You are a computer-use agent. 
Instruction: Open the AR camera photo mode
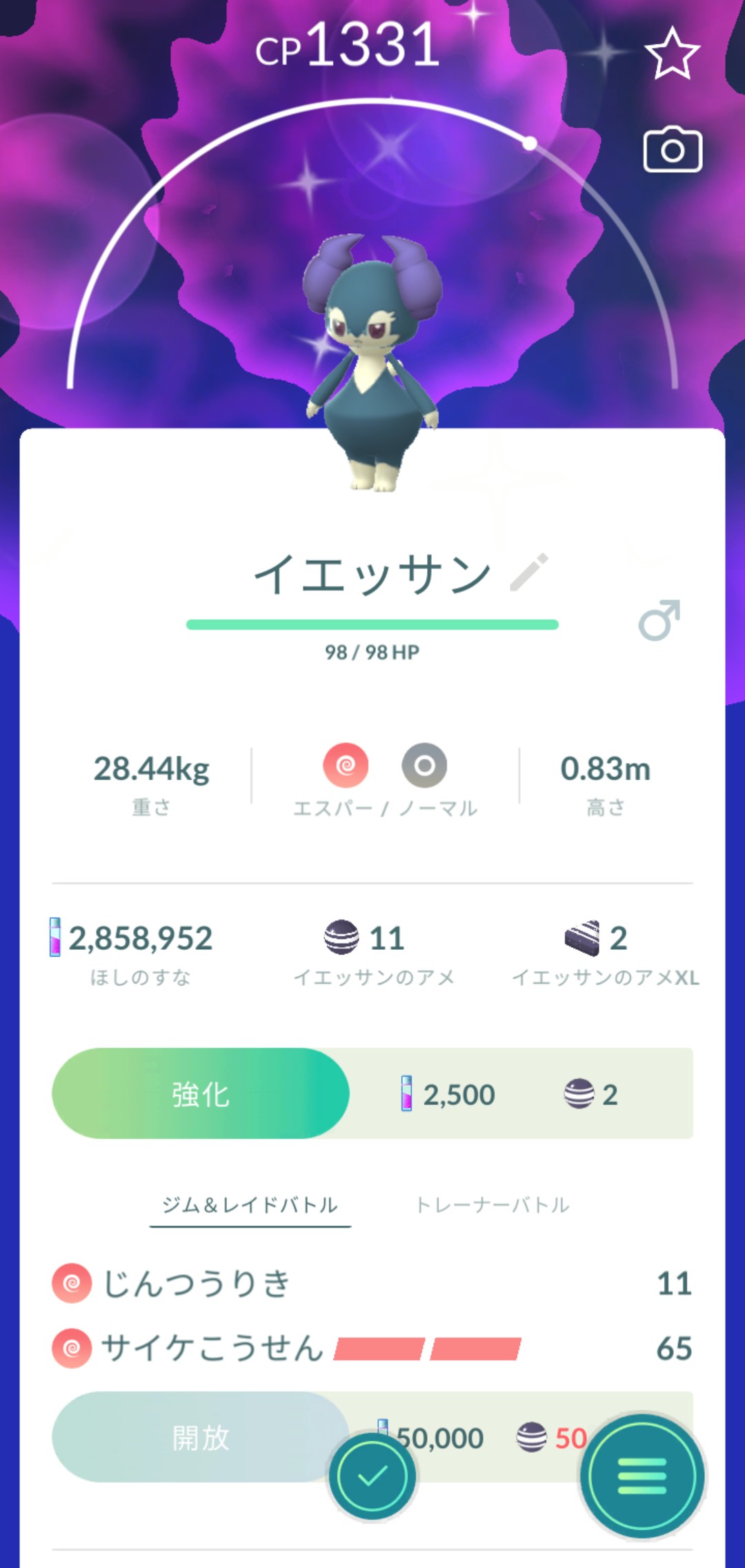[x=673, y=150]
